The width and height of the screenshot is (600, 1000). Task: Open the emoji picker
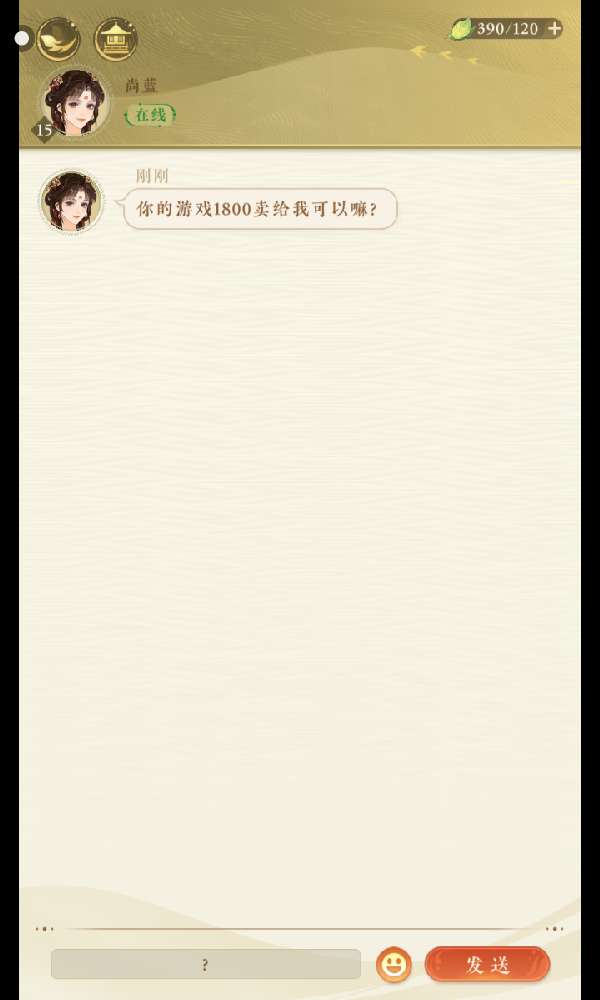(x=394, y=965)
